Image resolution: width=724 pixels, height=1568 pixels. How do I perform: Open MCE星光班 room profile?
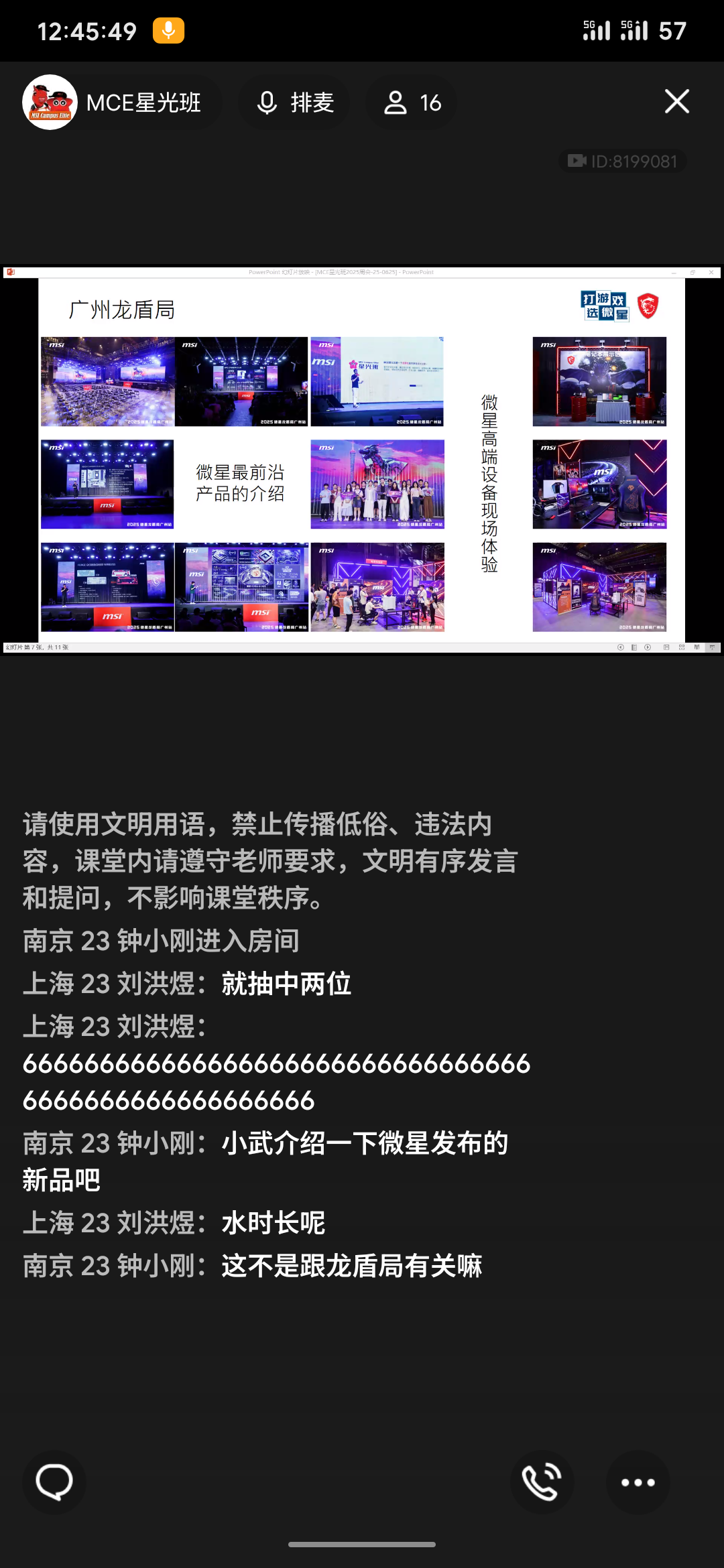[121, 103]
